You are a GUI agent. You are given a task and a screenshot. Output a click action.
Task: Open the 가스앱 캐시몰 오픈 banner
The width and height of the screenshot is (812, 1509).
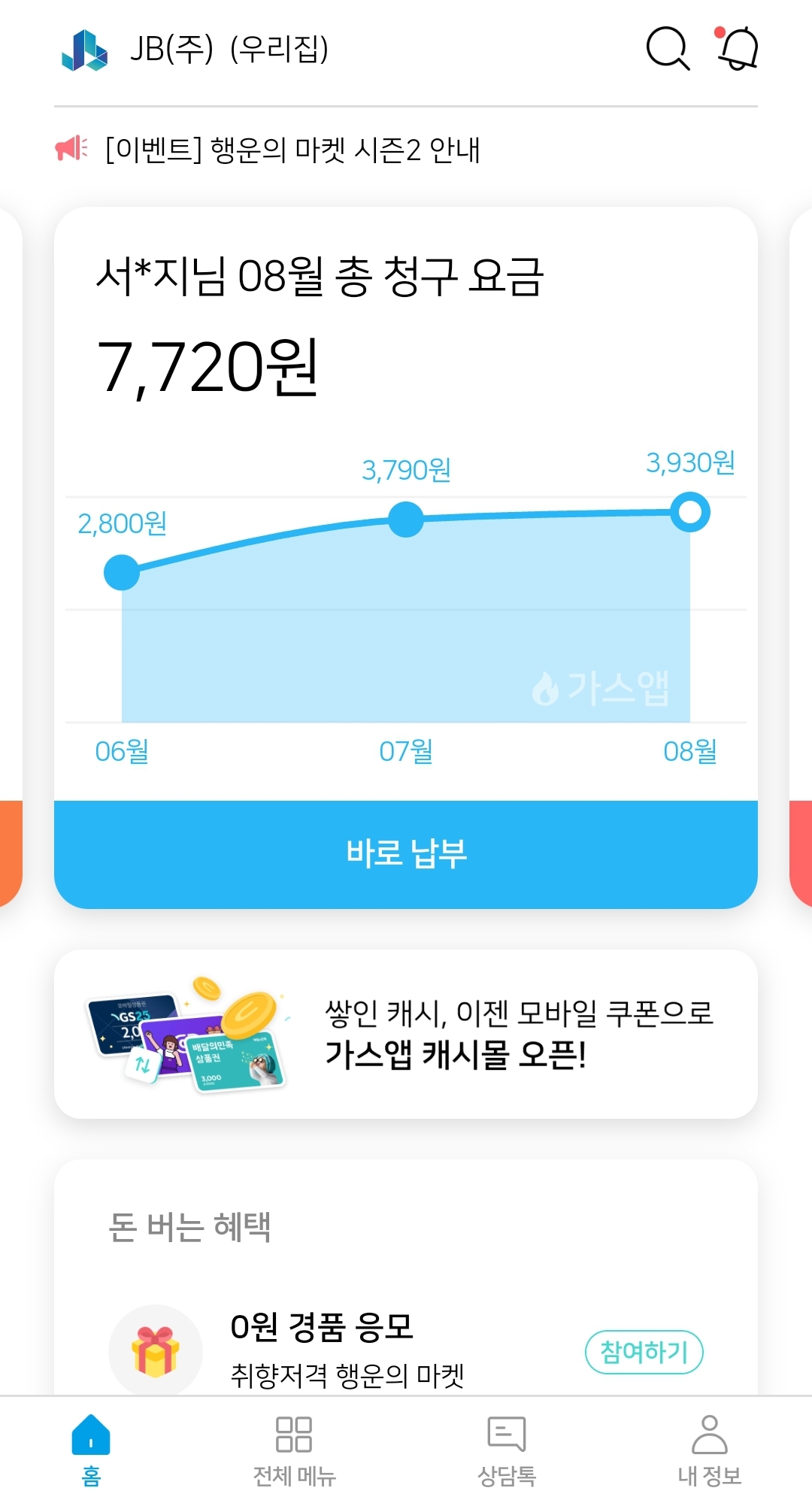pos(406,1035)
